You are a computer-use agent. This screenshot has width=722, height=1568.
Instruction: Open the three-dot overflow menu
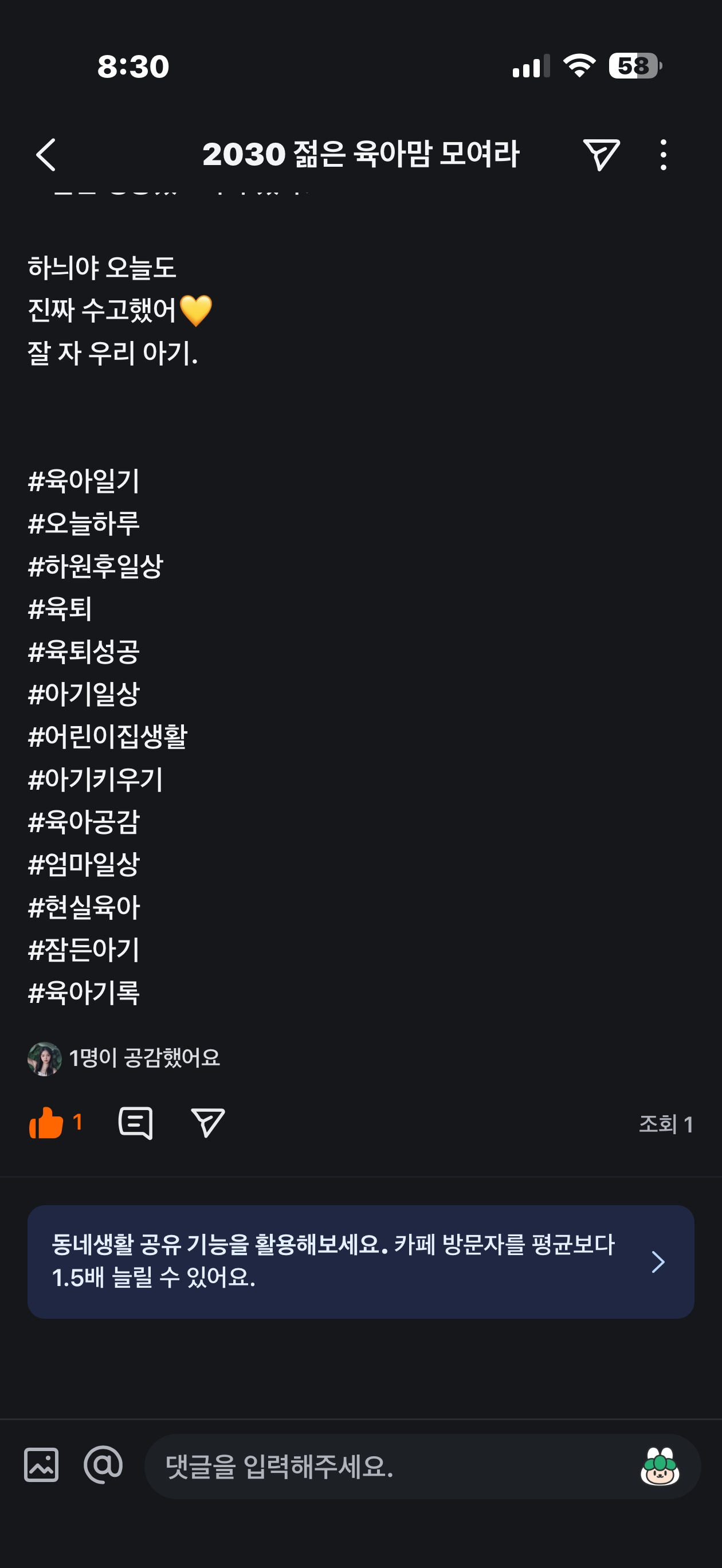coord(663,155)
